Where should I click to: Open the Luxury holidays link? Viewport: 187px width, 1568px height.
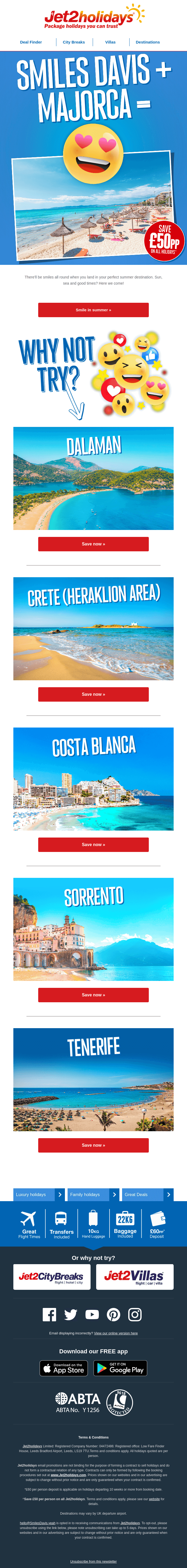point(38,1194)
